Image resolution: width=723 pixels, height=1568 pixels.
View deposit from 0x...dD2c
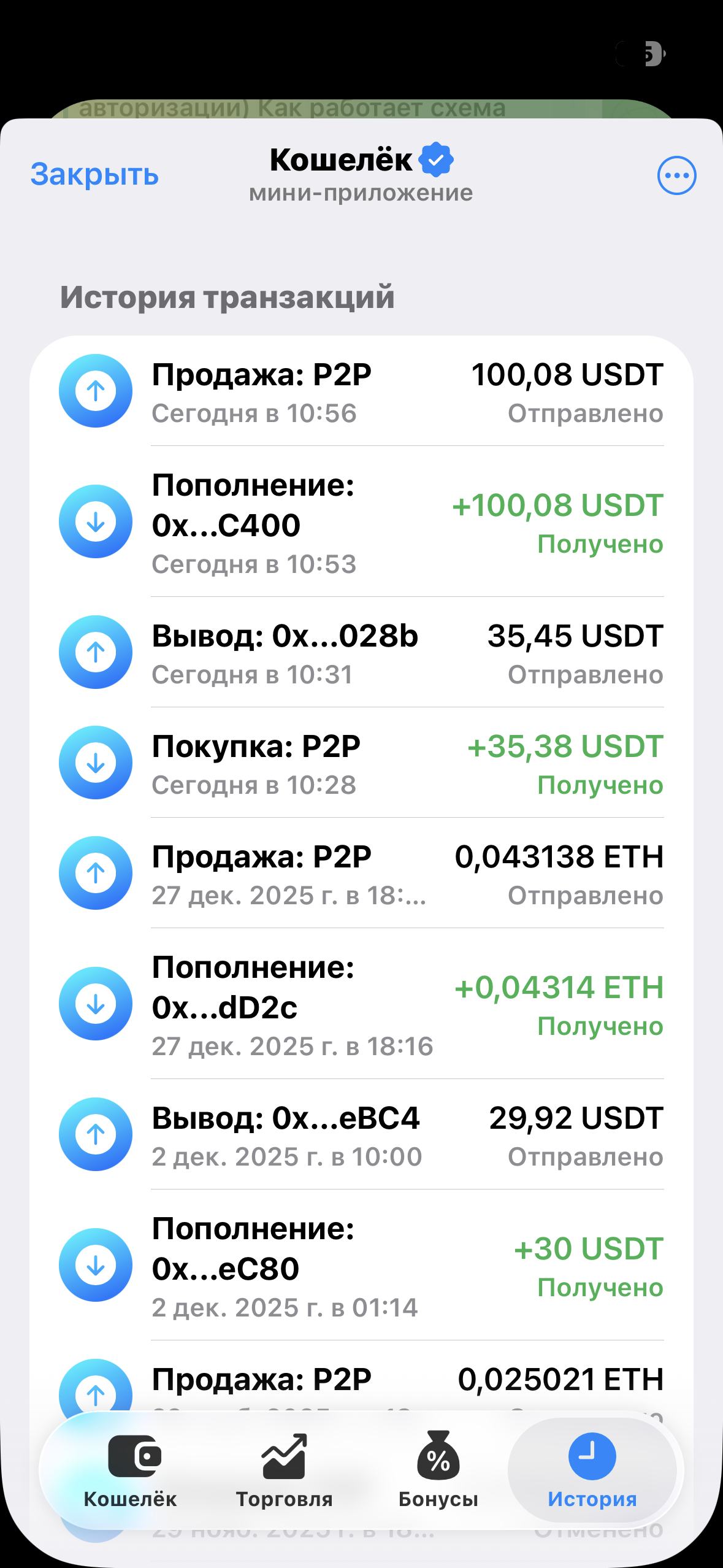click(361, 1004)
